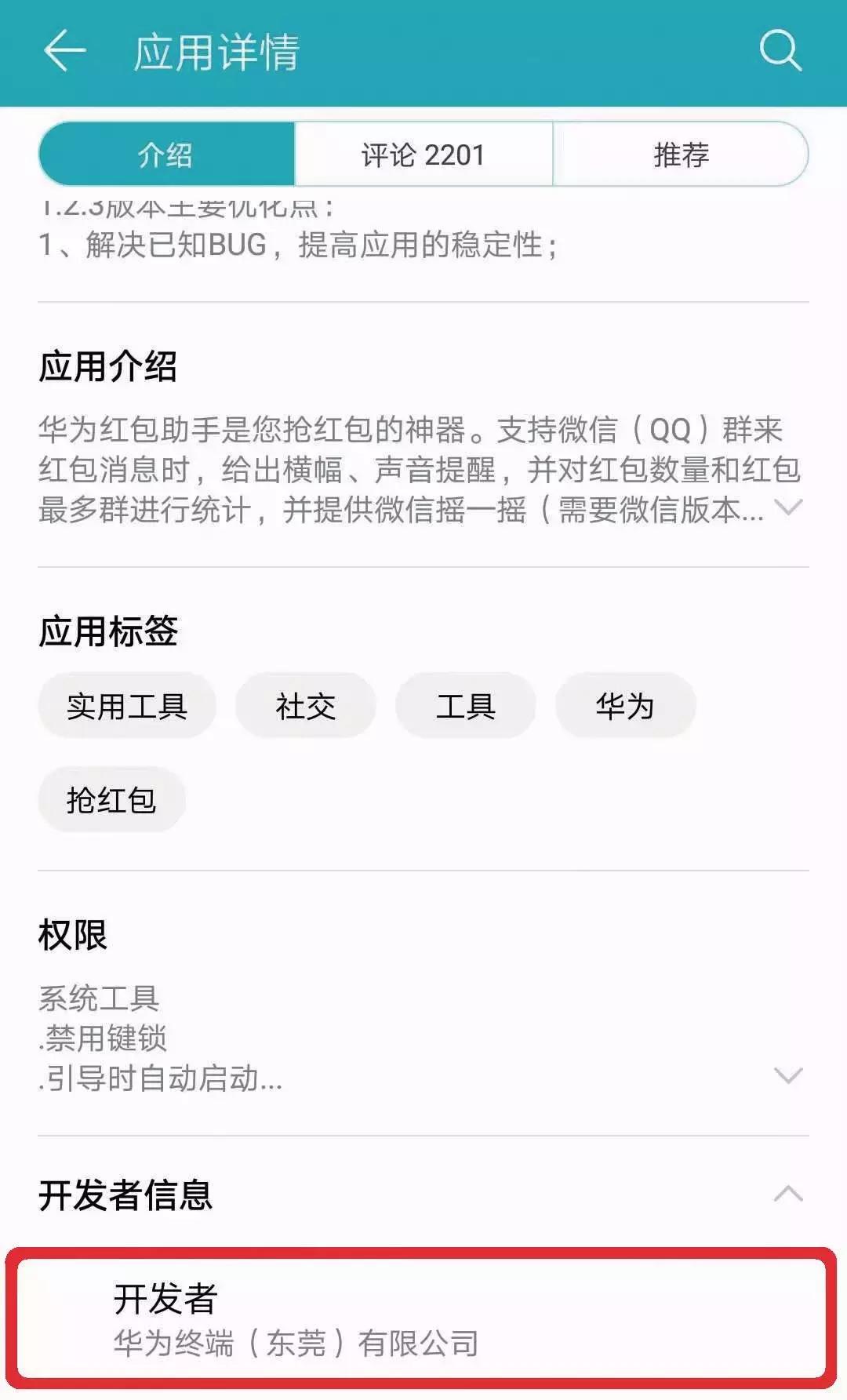This screenshot has width=847, height=1400.
Task: Switch to the 介绍 tab
Action: pyautogui.click(x=165, y=155)
